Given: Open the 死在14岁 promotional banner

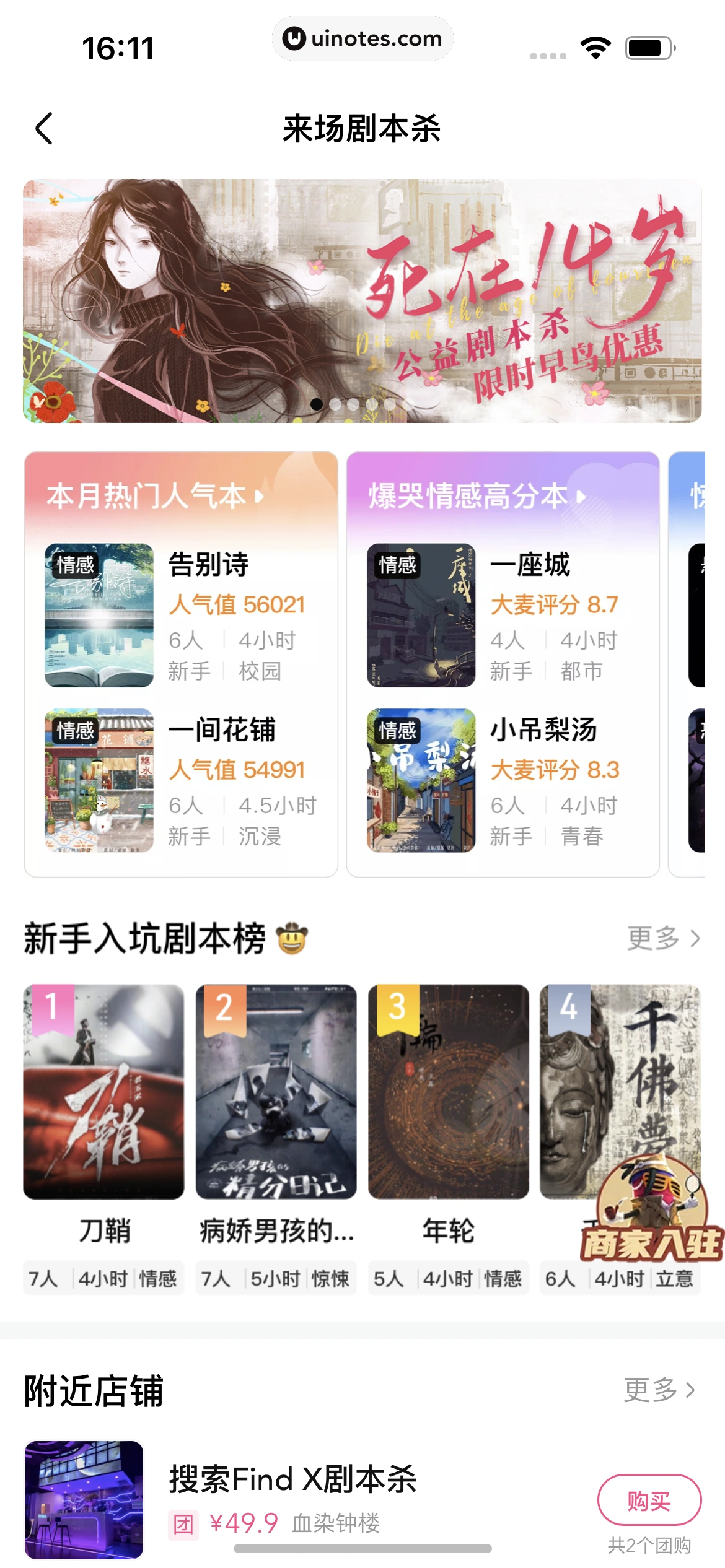Looking at the screenshot, I should click(362, 301).
